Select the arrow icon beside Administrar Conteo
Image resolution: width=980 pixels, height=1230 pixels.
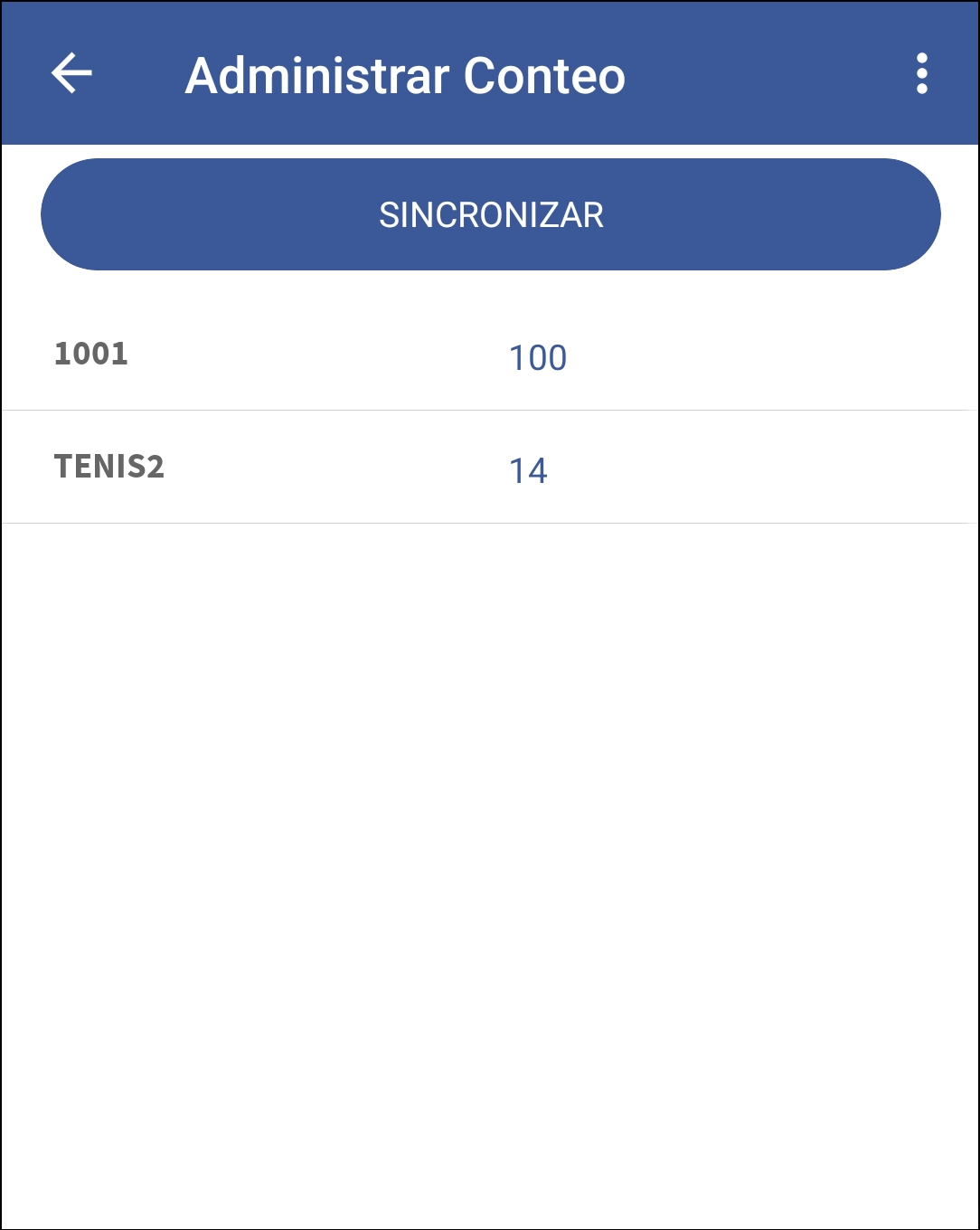[x=72, y=74]
